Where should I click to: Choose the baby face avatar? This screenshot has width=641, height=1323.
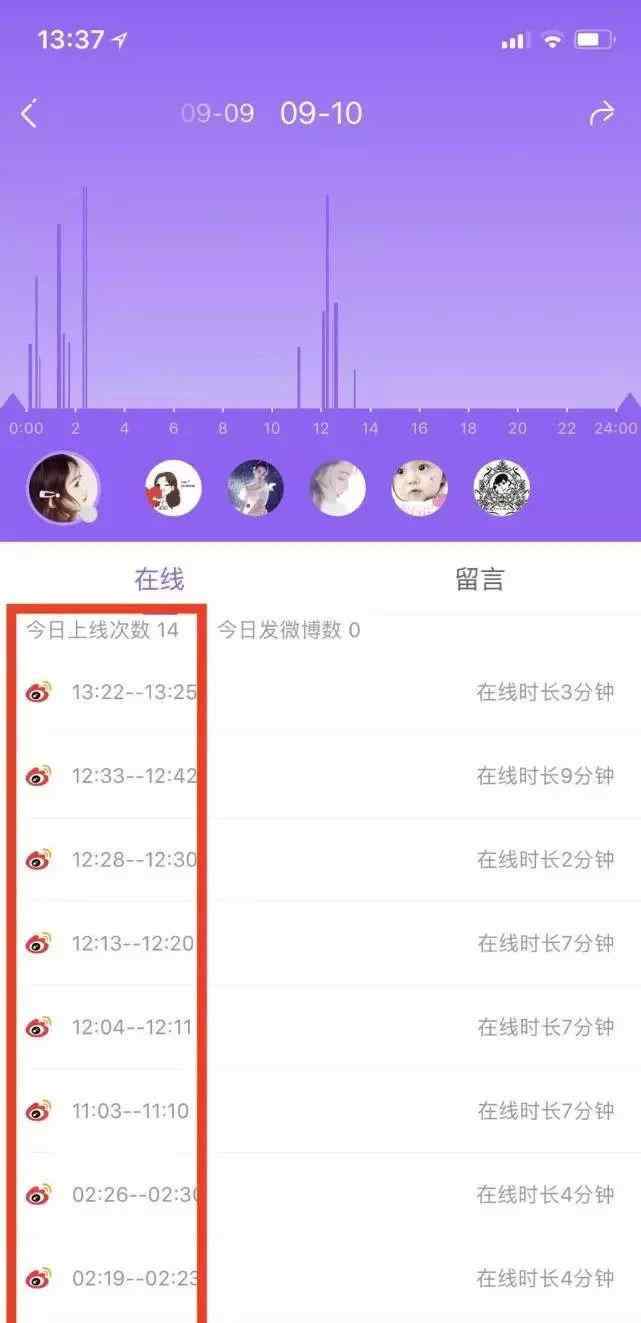(x=420, y=488)
